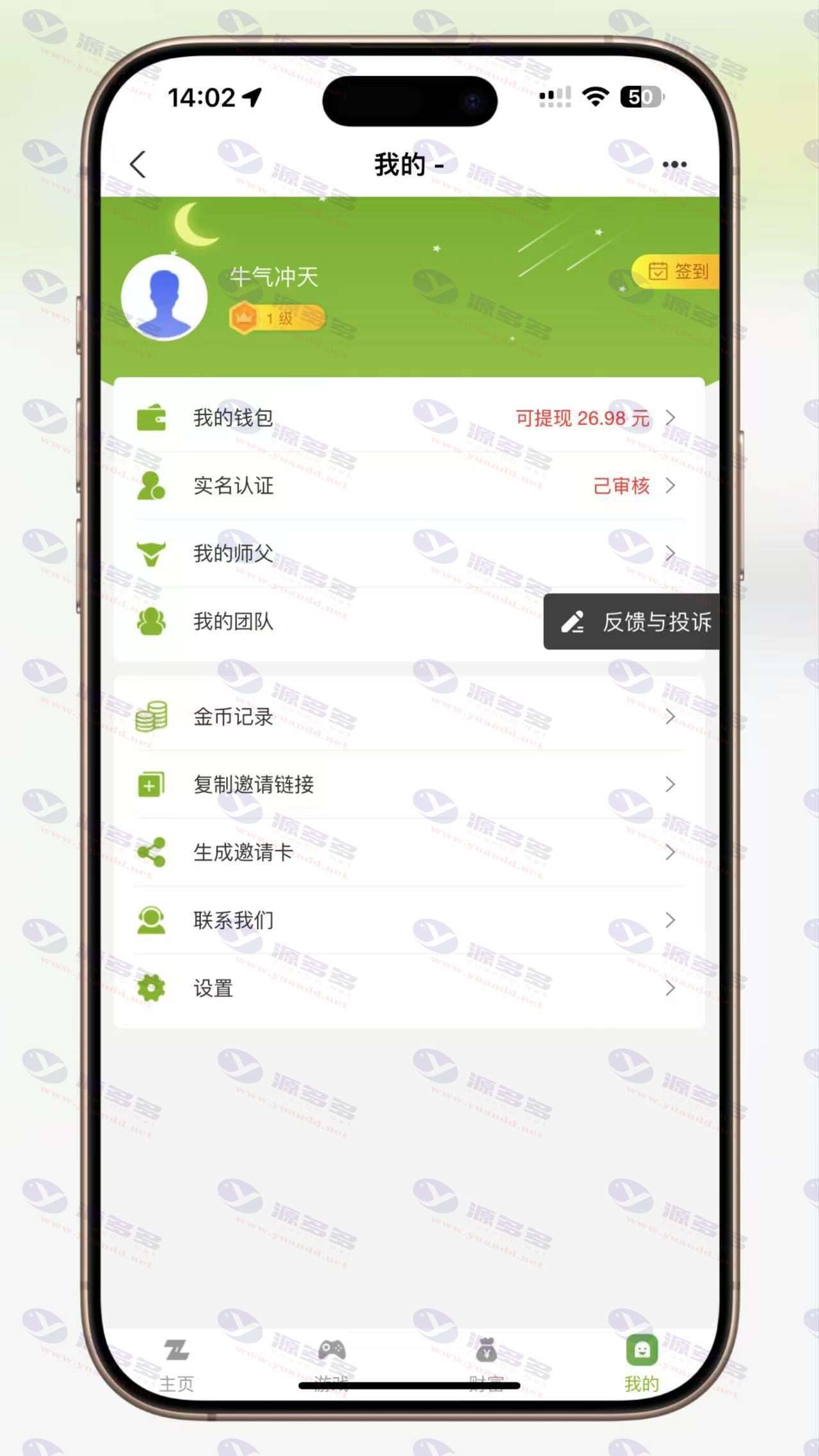The image size is (819, 1456).
Task: Switch to the 游戏 games tab
Action: 332,1364
